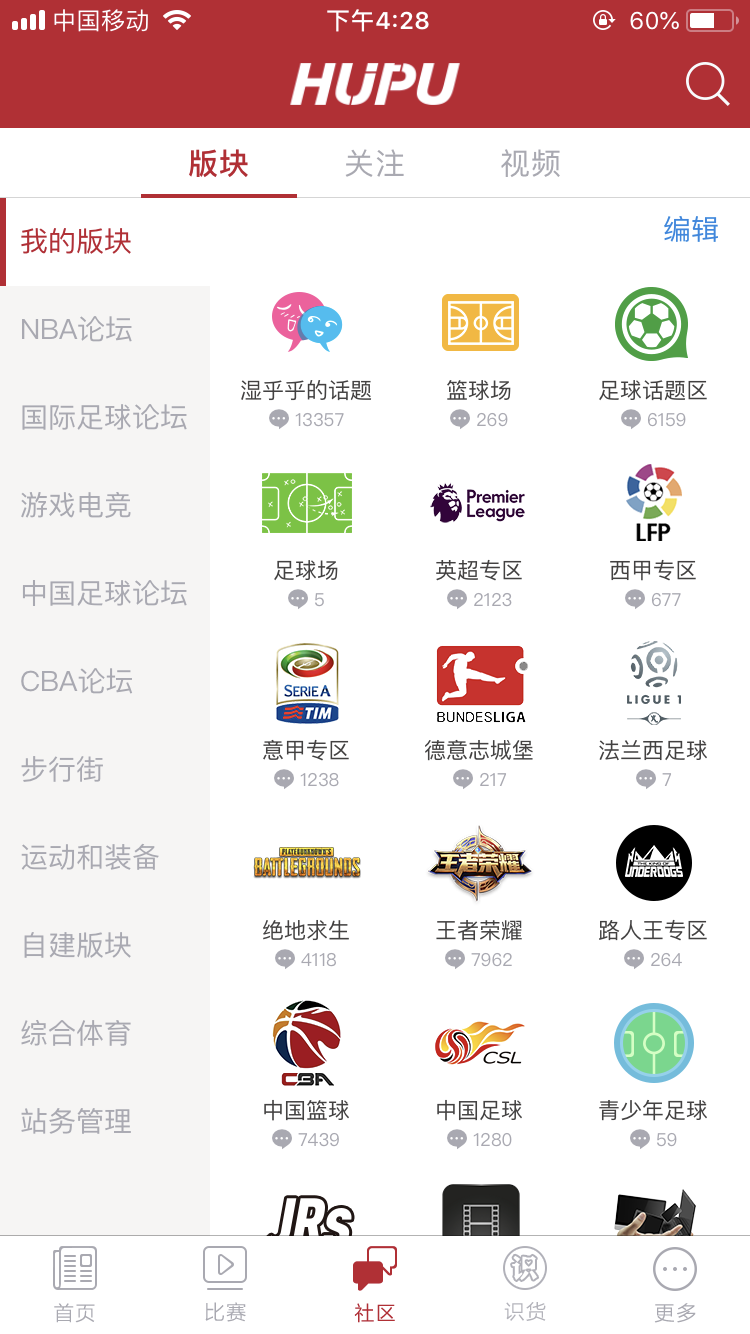
Task: Select the CBA 中国篮球 icon
Action: click(306, 1042)
